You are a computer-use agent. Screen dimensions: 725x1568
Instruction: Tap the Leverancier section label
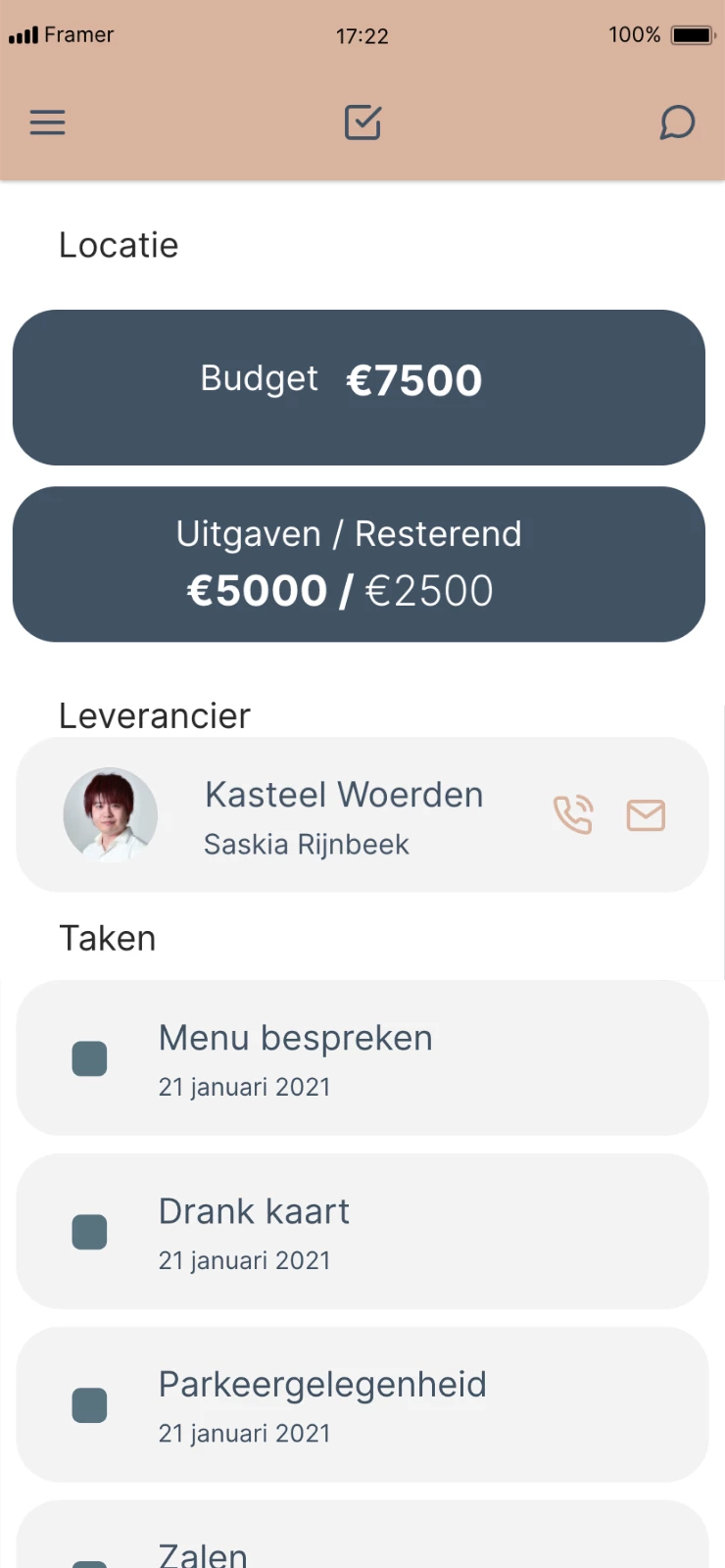pos(154,715)
